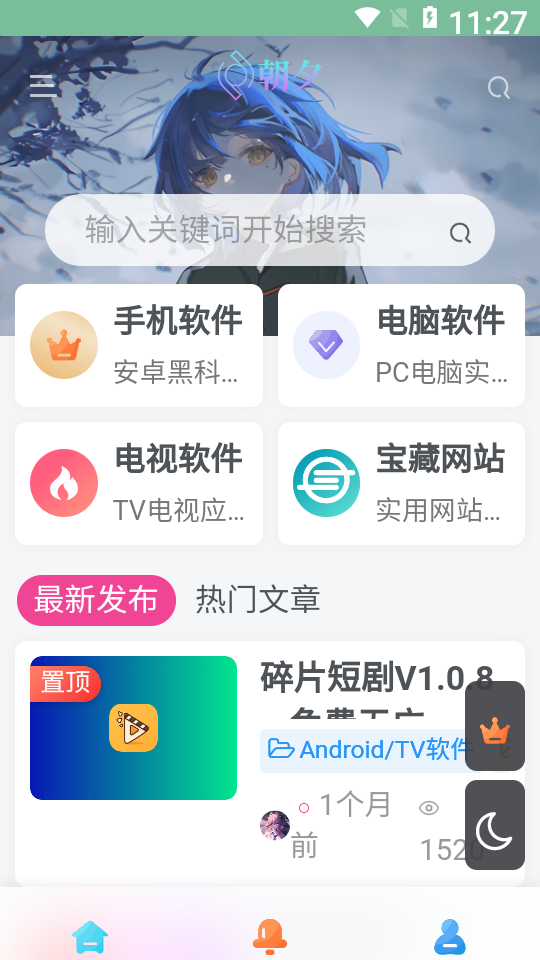Go to the home tab in bottom bar
The height and width of the screenshot is (960, 540).
[90, 937]
